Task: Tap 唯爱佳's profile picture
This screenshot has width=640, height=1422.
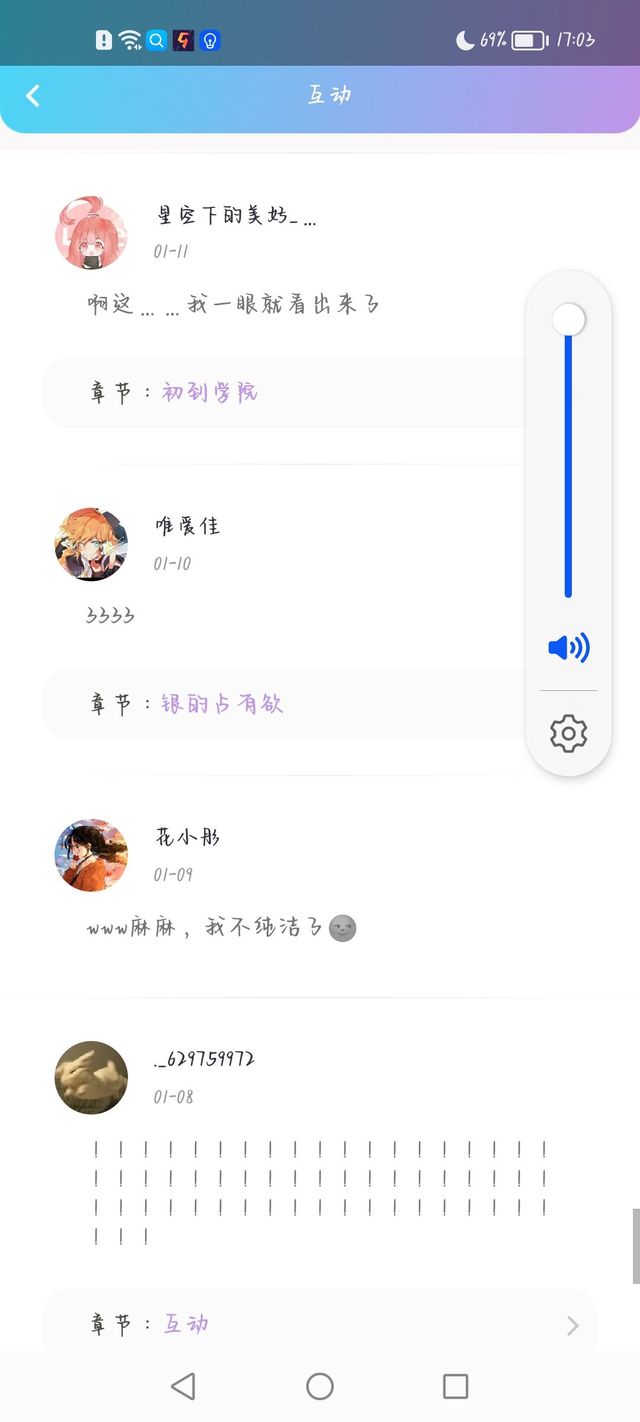Action: tap(91, 544)
